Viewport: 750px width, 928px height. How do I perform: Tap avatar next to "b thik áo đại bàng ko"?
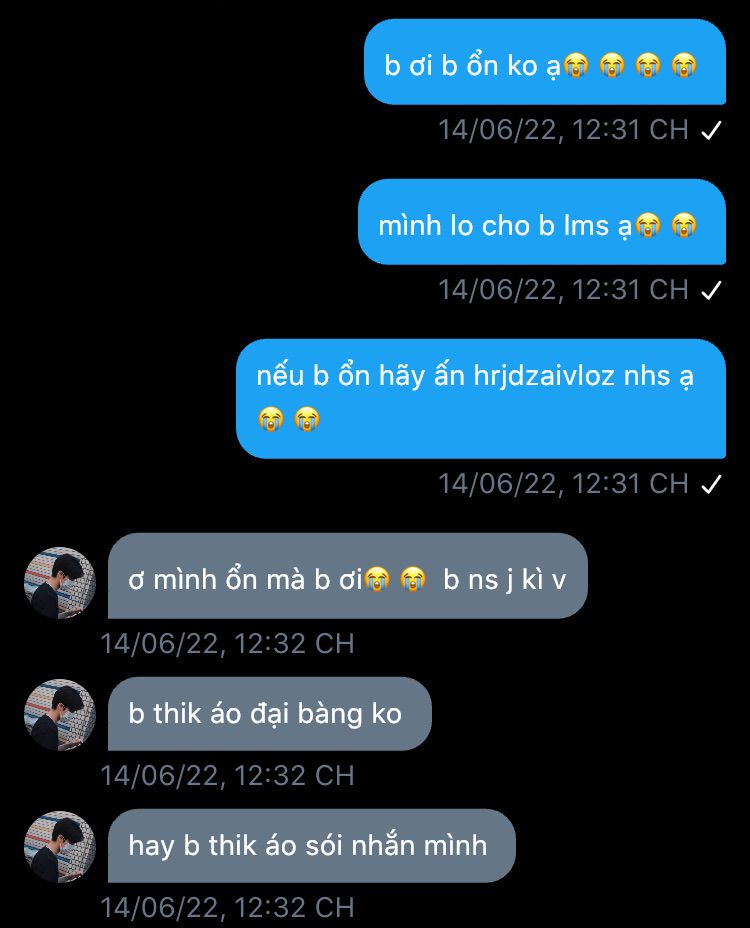60,715
